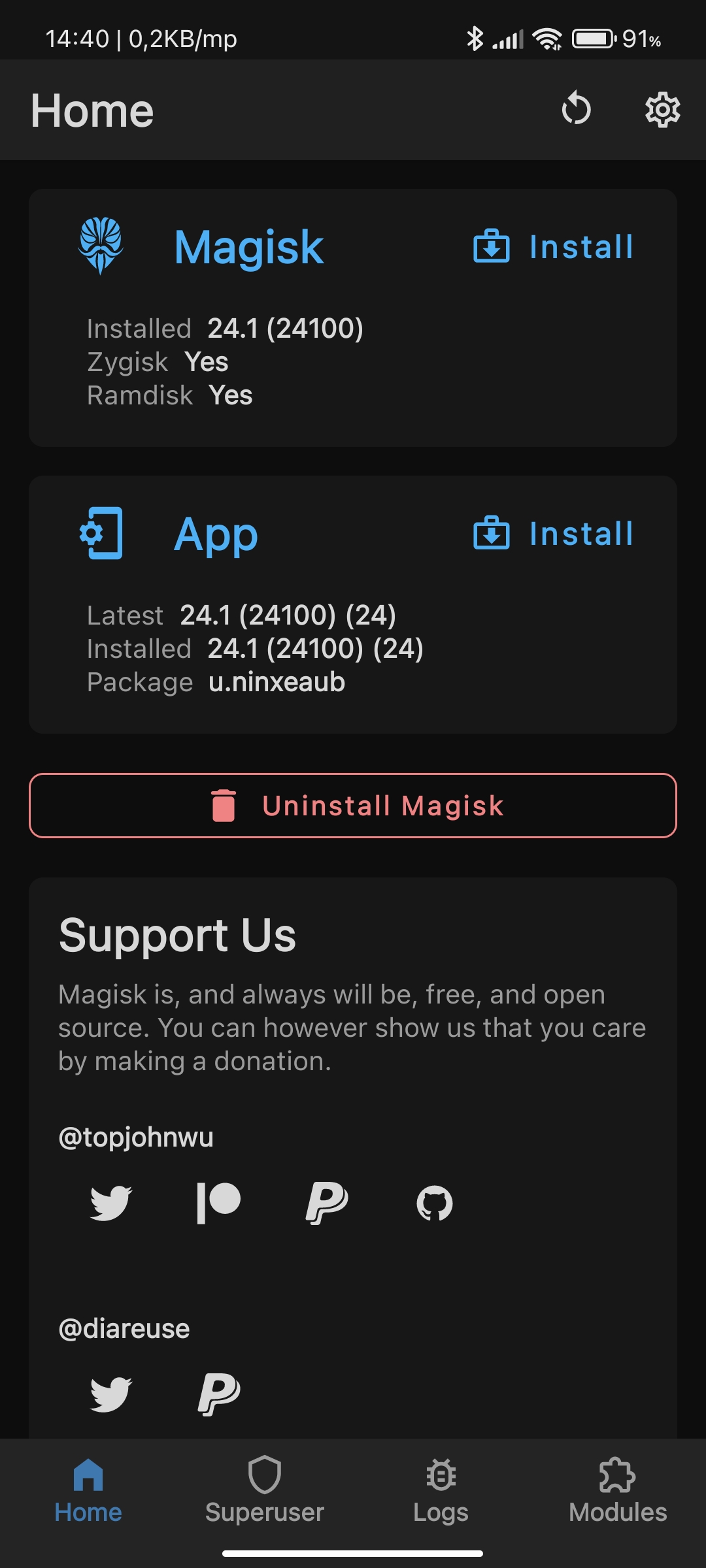Tap Install in the App card
The image size is (706, 1568).
(554, 534)
